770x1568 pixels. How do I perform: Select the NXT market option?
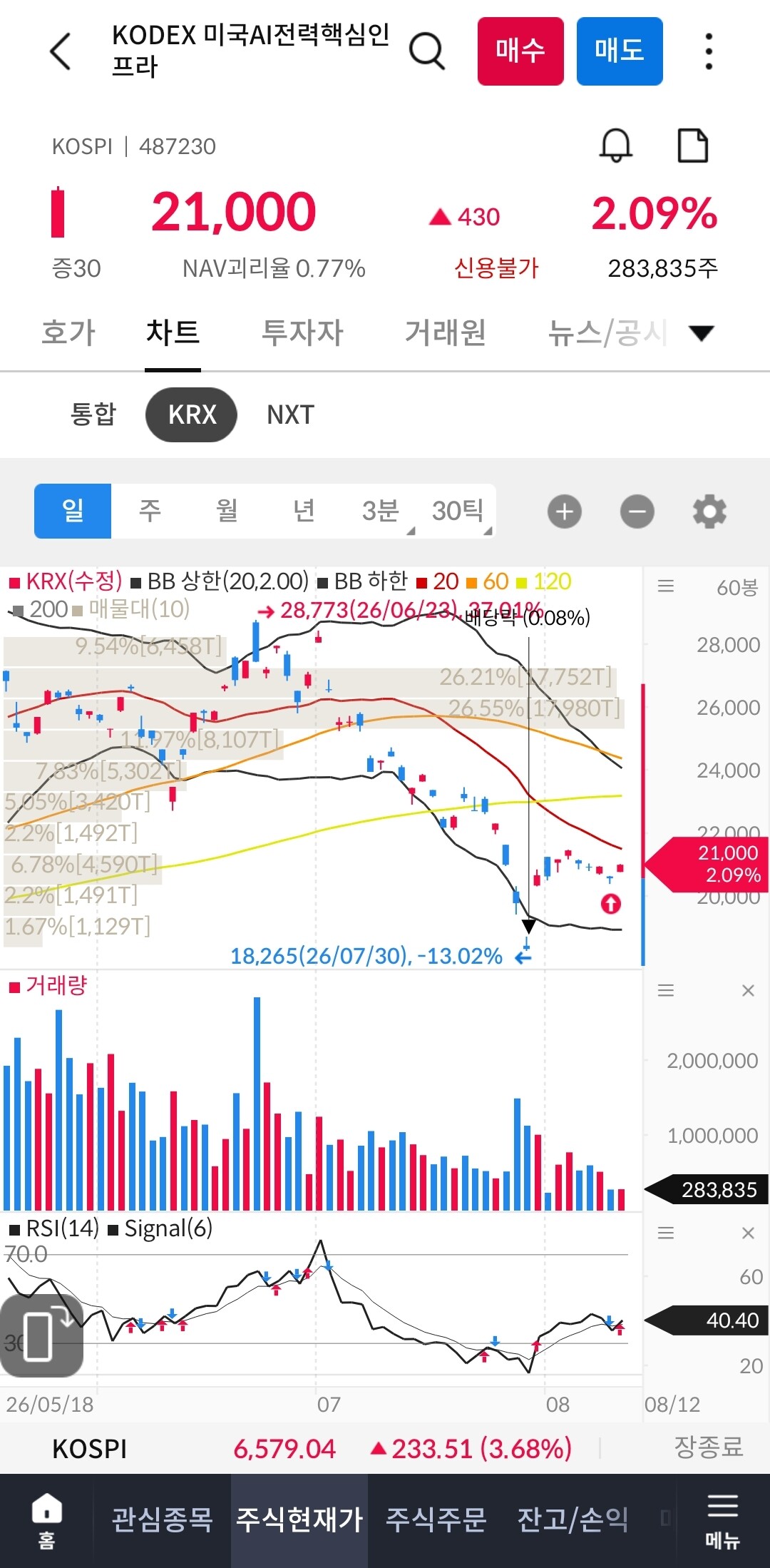pyautogui.click(x=290, y=414)
